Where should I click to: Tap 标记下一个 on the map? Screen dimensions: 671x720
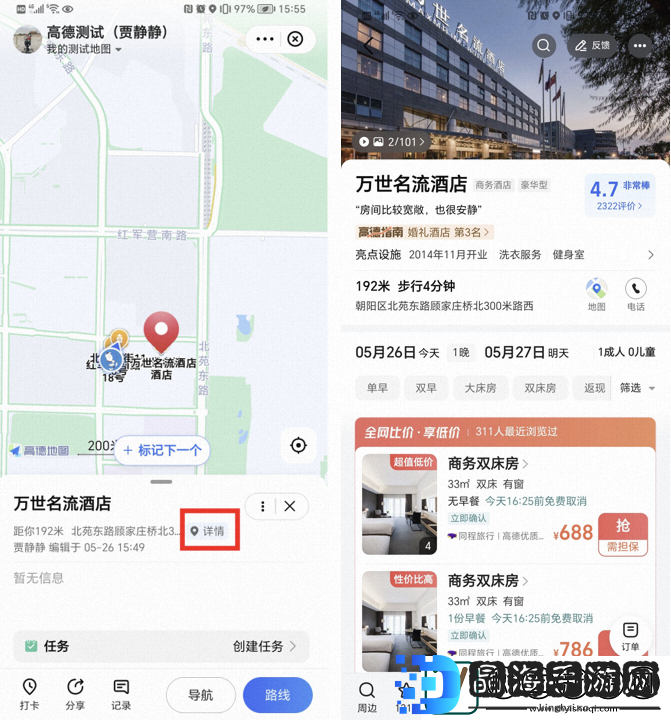point(162,450)
